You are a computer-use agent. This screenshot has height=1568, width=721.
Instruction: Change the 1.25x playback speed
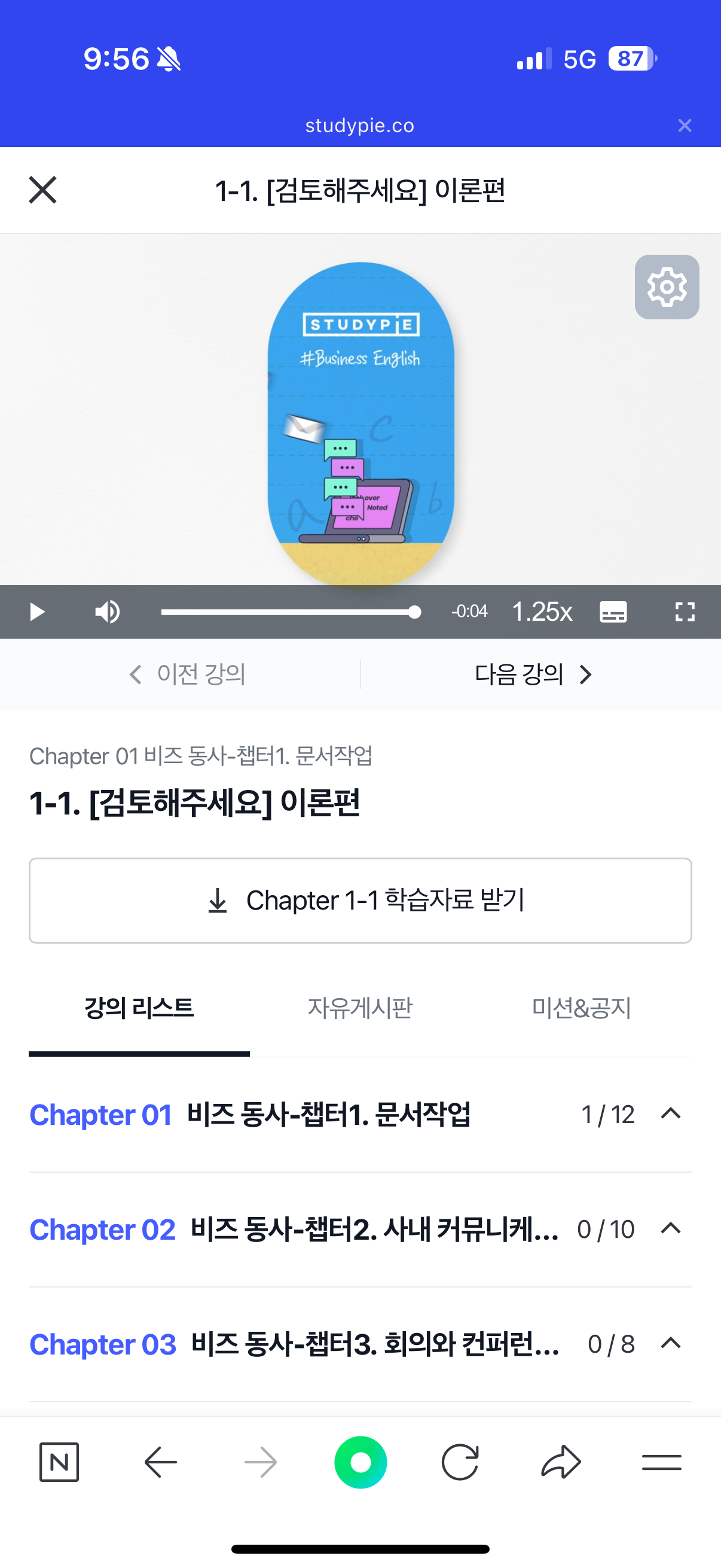click(x=542, y=612)
